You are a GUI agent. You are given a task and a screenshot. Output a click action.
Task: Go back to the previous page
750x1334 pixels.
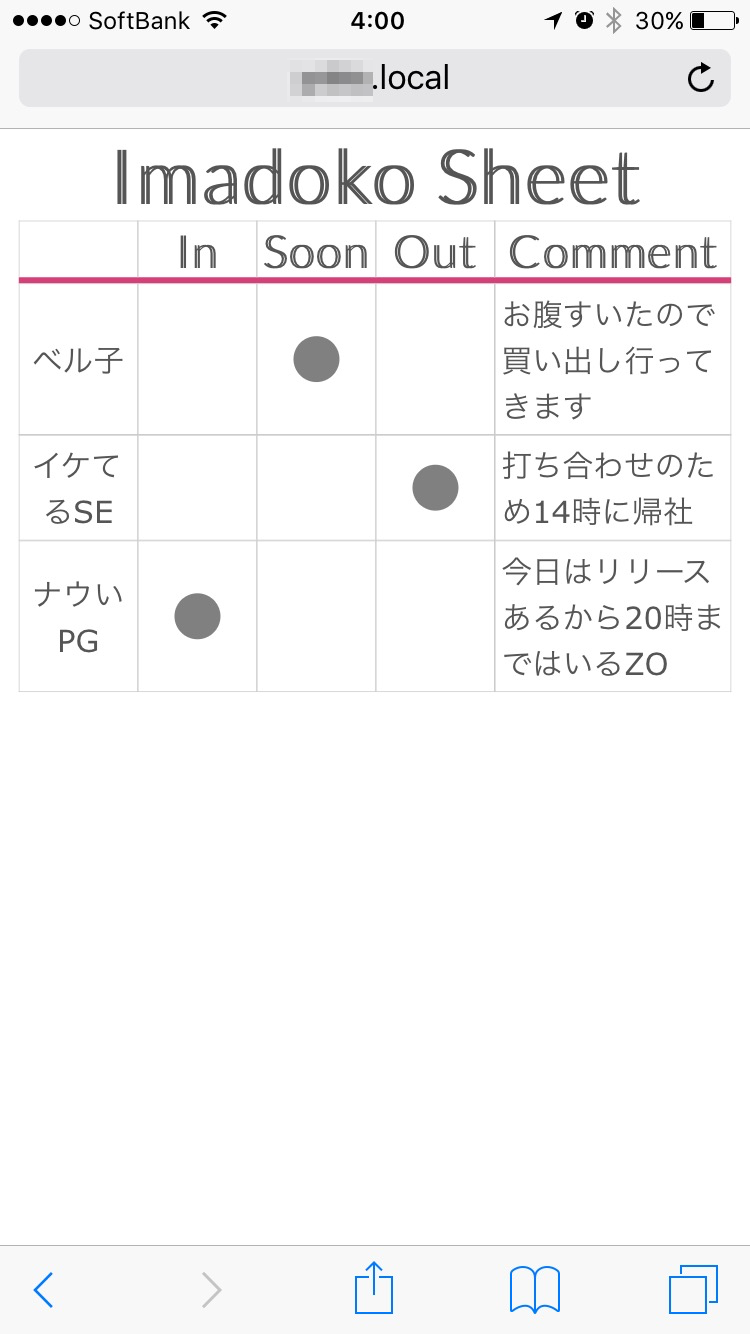(x=43, y=1289)
